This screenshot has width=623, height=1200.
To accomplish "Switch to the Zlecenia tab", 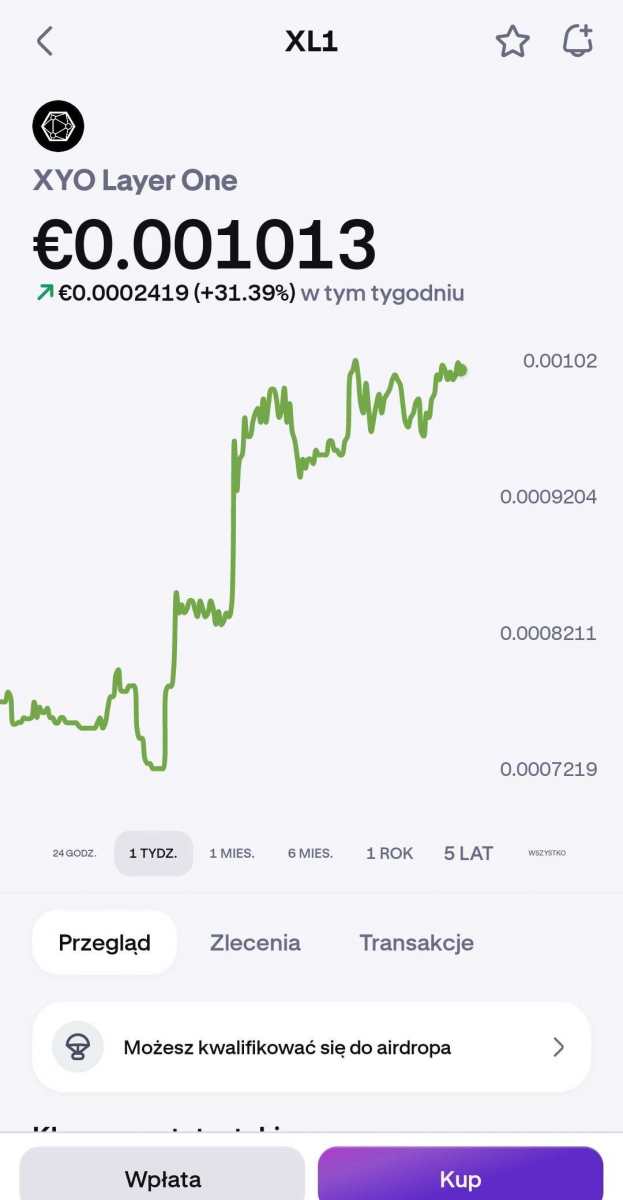I will (255, 942).
